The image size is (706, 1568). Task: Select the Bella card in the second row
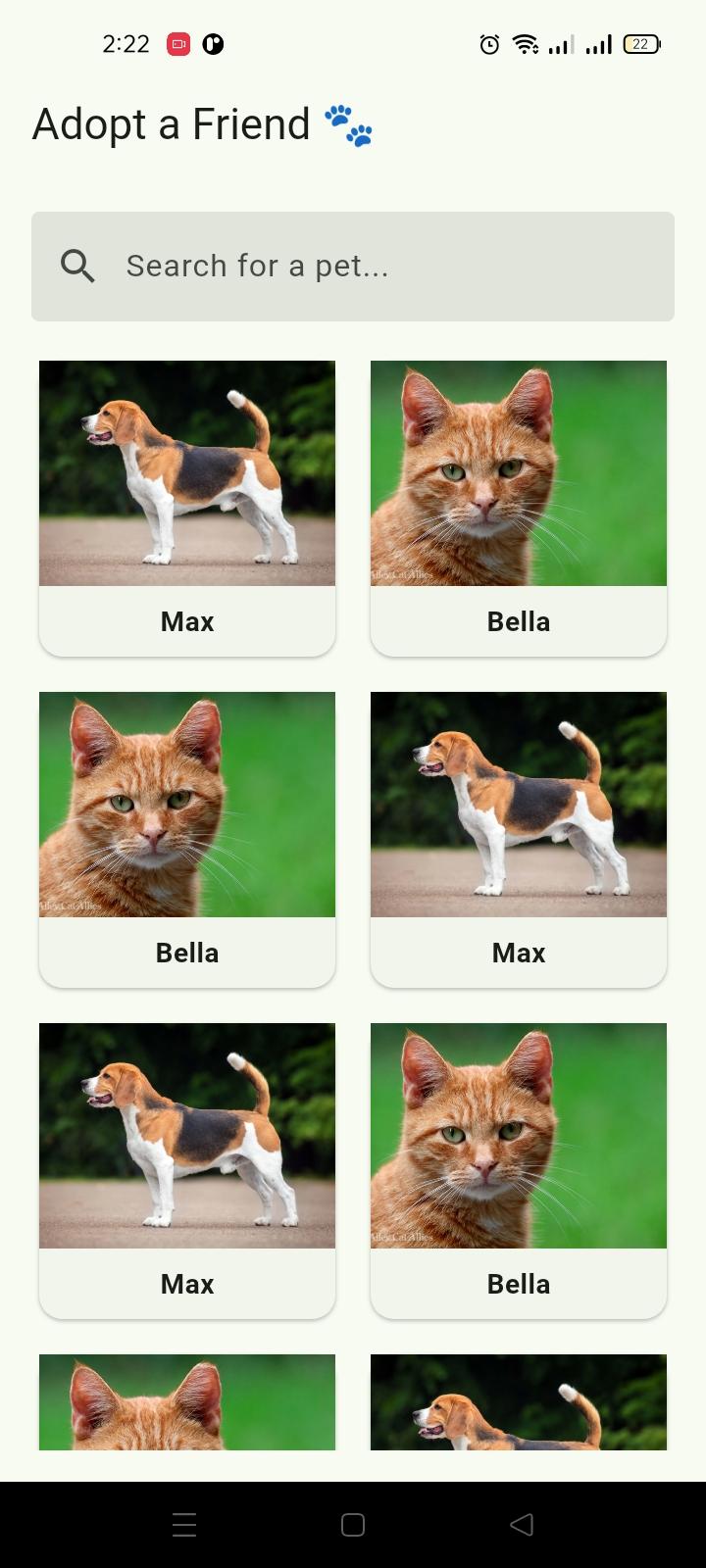coord(187,838)
